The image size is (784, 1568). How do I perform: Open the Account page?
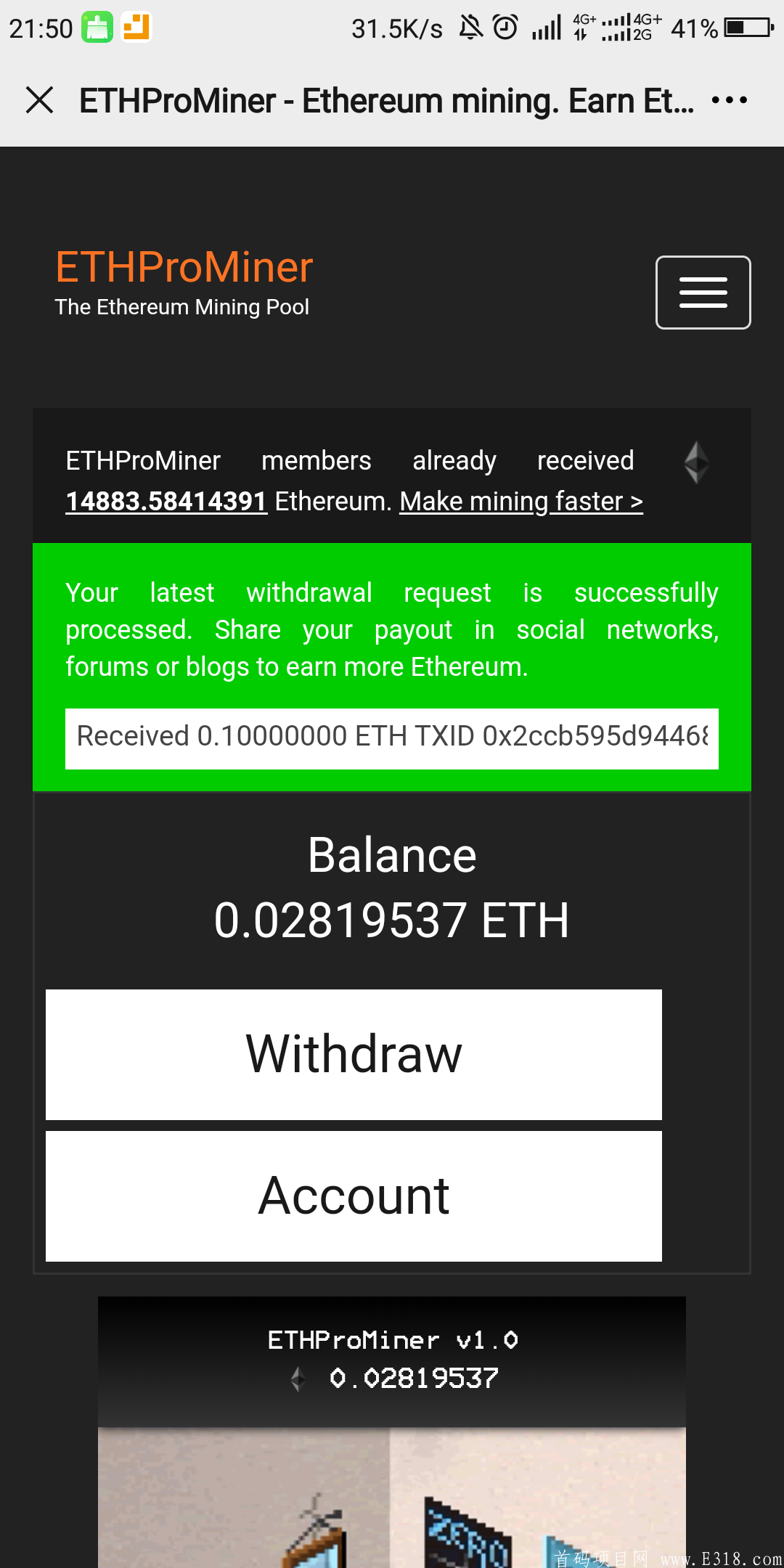click(354, 1195)
